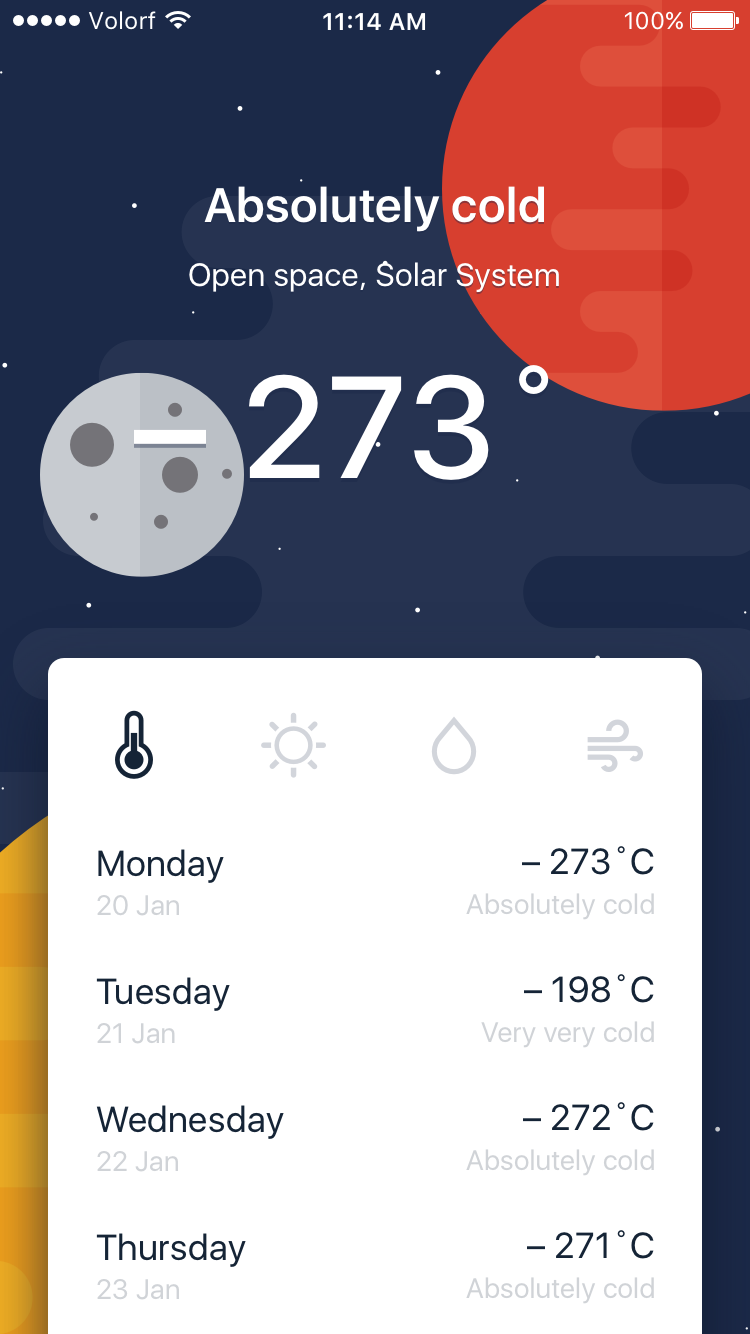Select the thermometer temperature tab
This screenshot has width=750, height=1334.
click(x=134, y=746)
